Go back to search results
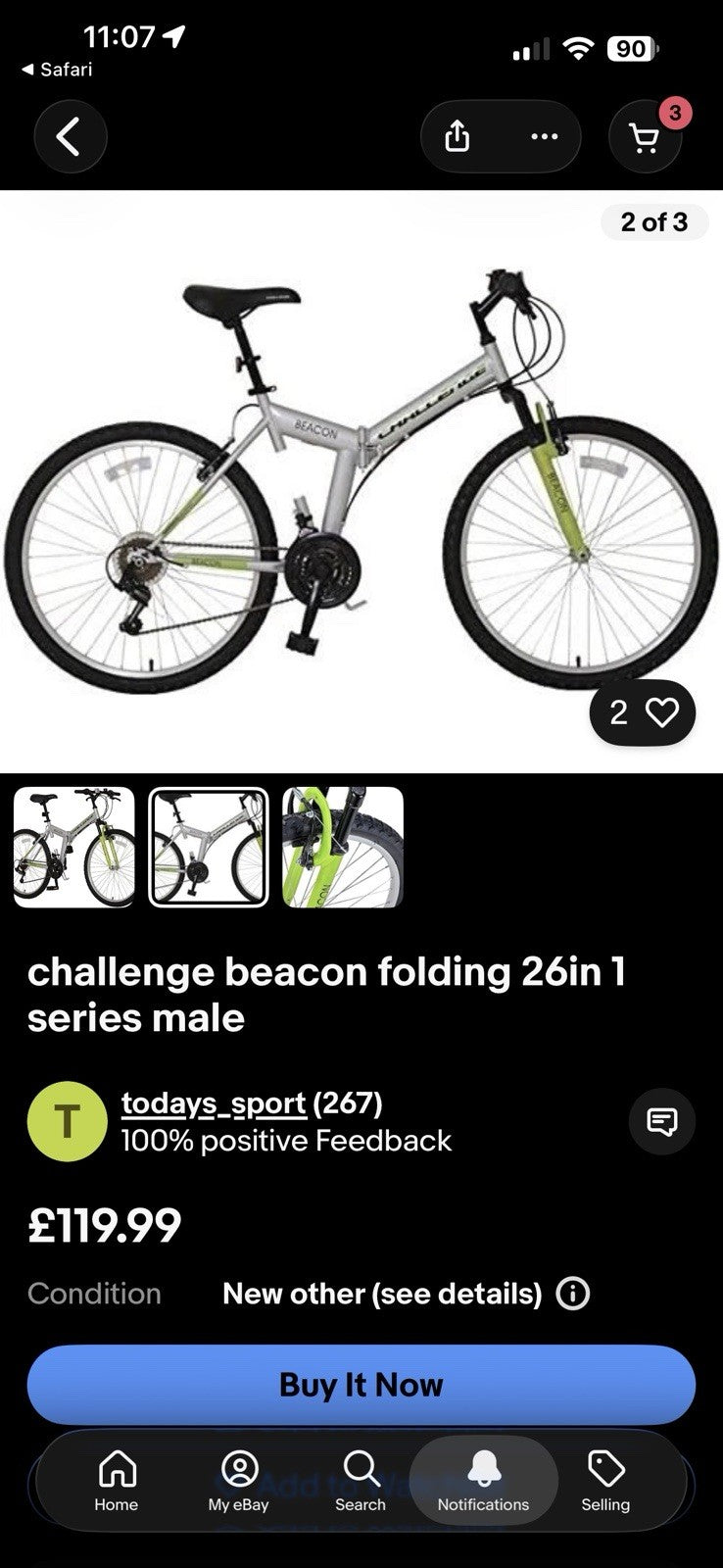Screen dimensions: 723x1568 (70, 136)
